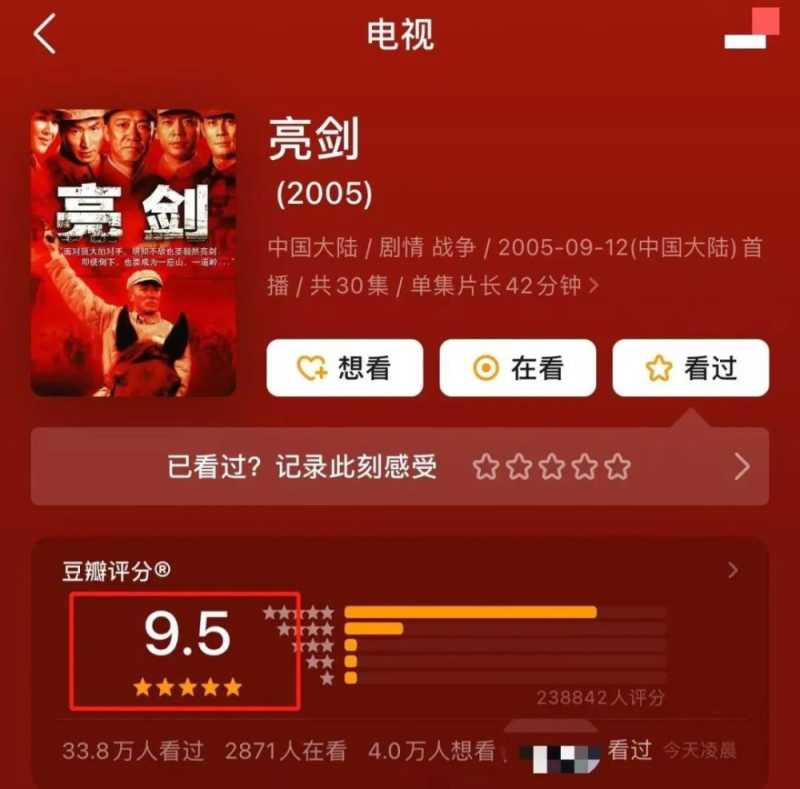Mark 亮剑 as 在看
800x789 pixels.
tap(517, 368)
